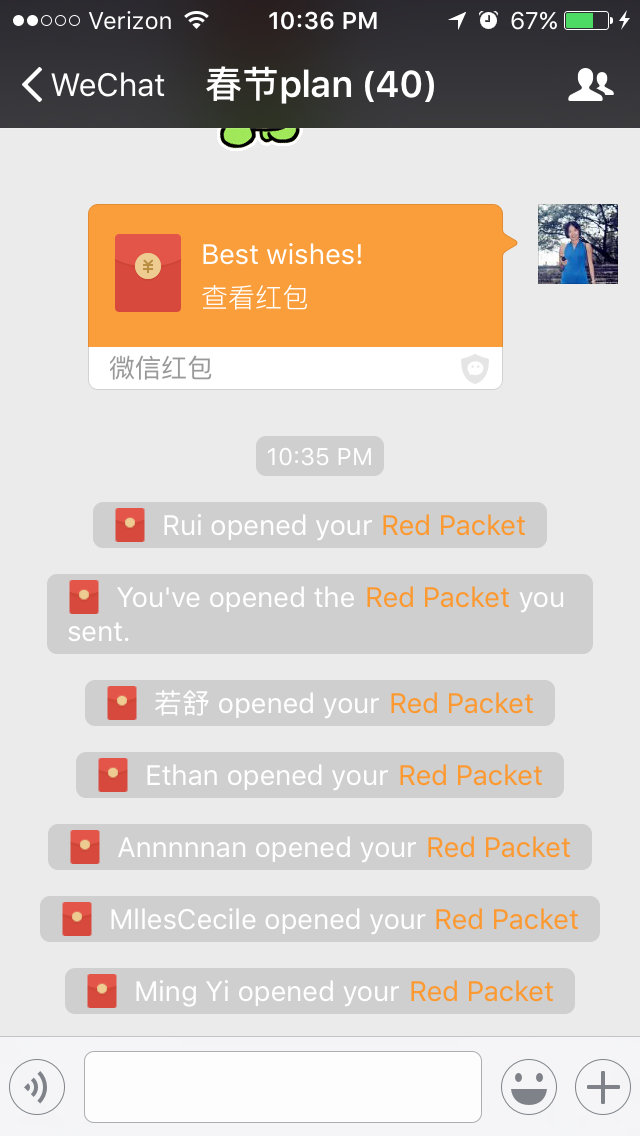Open the Best wishes red packet
This screenshot has width=640, height=1136.
coord(295,275)
